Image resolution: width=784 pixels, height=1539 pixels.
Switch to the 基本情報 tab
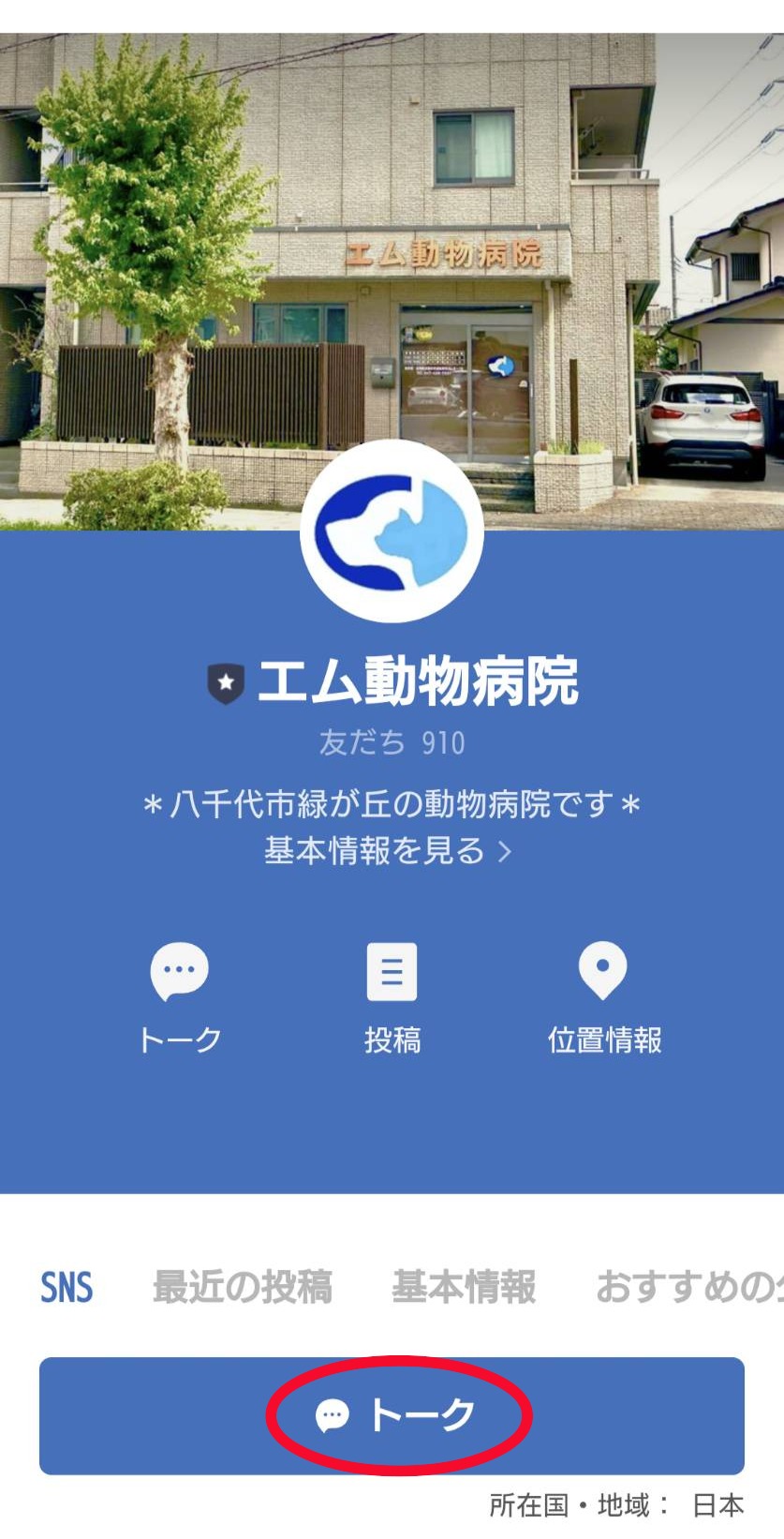464,1287
